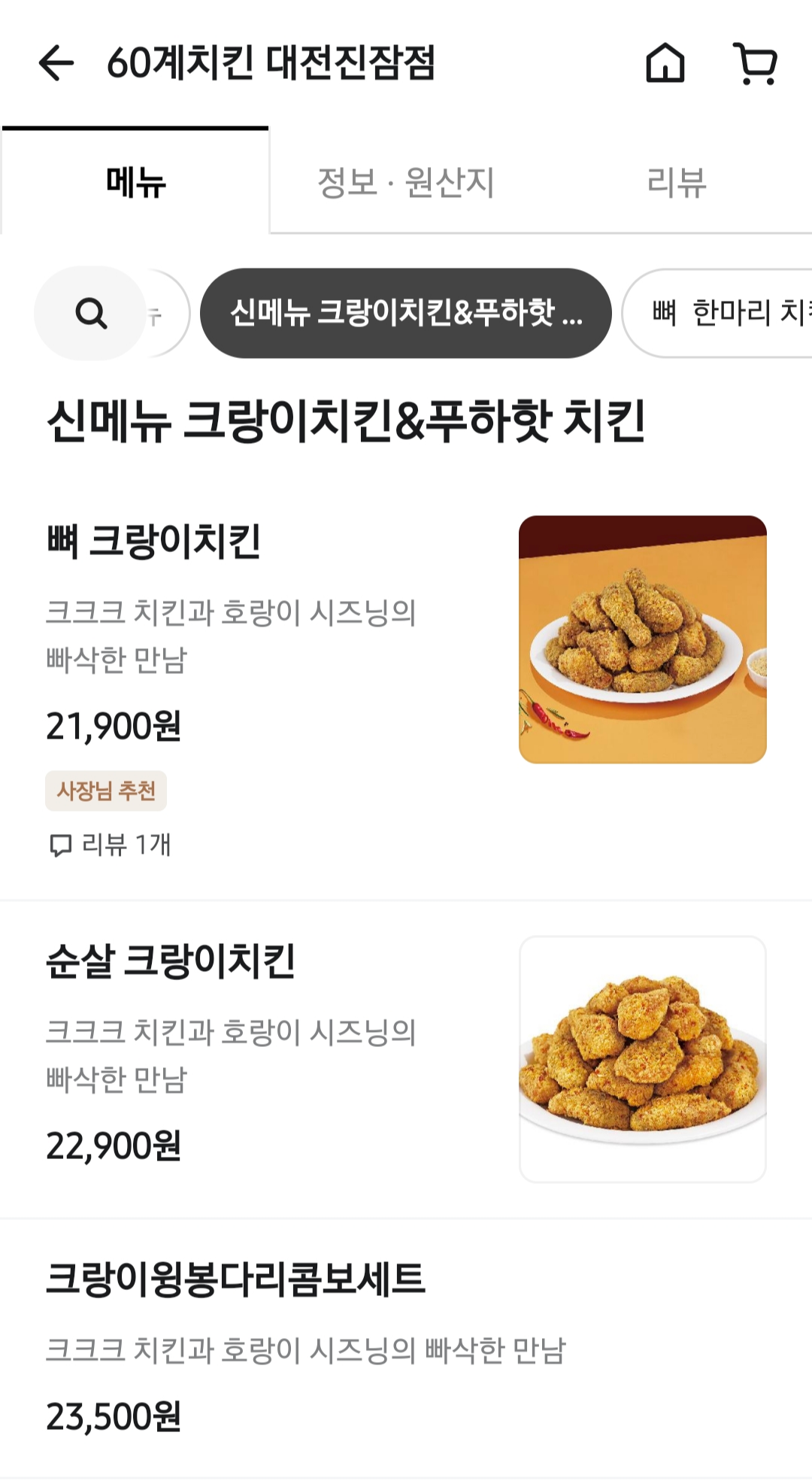Open the home screen via house icon

(x=666, y=64)
